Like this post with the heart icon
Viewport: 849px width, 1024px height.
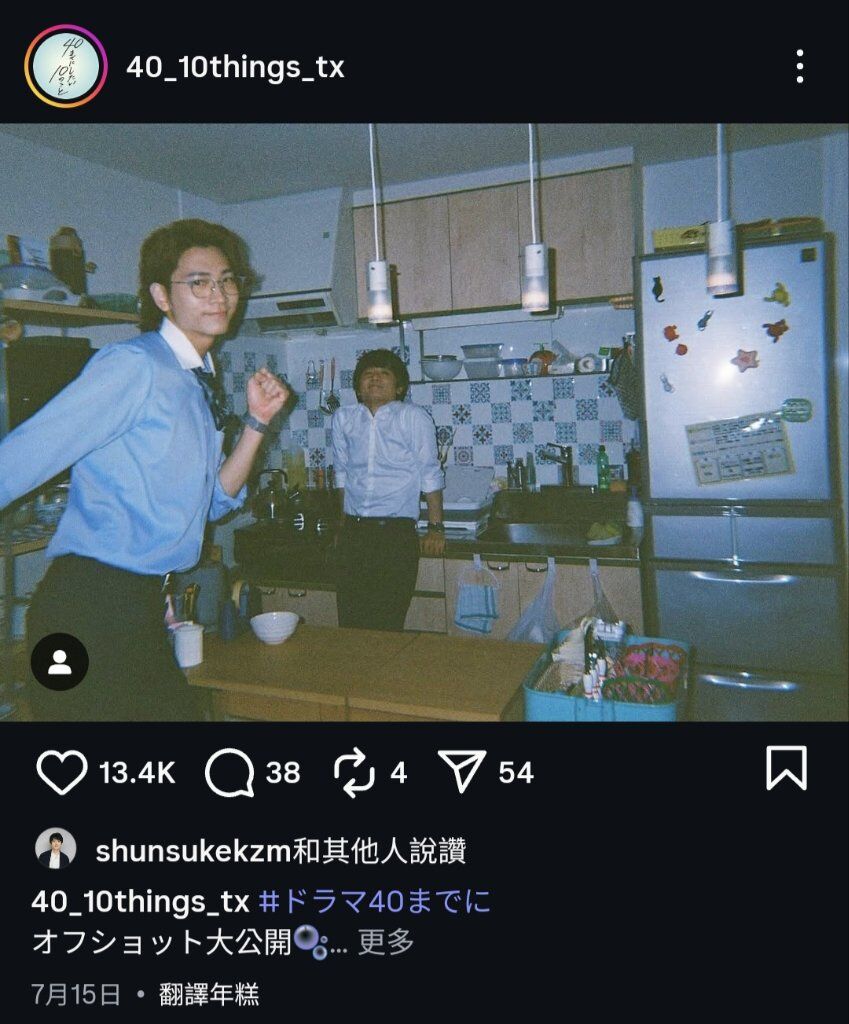click(62, 772)
